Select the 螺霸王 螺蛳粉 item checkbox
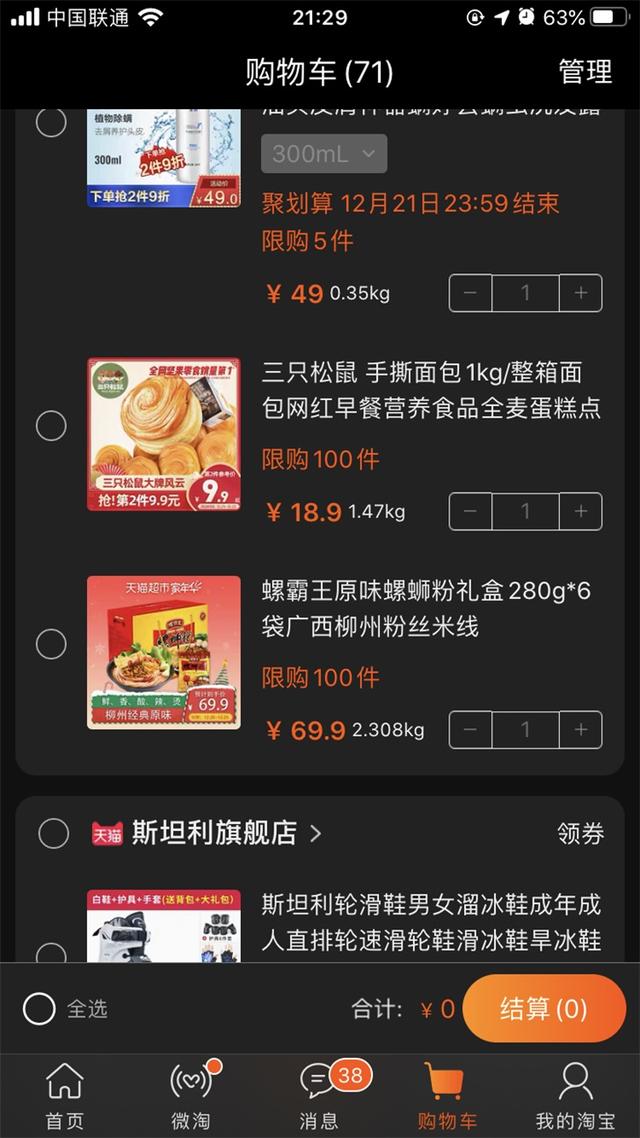The height and width of the screenshot is (1138, 640). pyautogui.click(x=51, y=644)
